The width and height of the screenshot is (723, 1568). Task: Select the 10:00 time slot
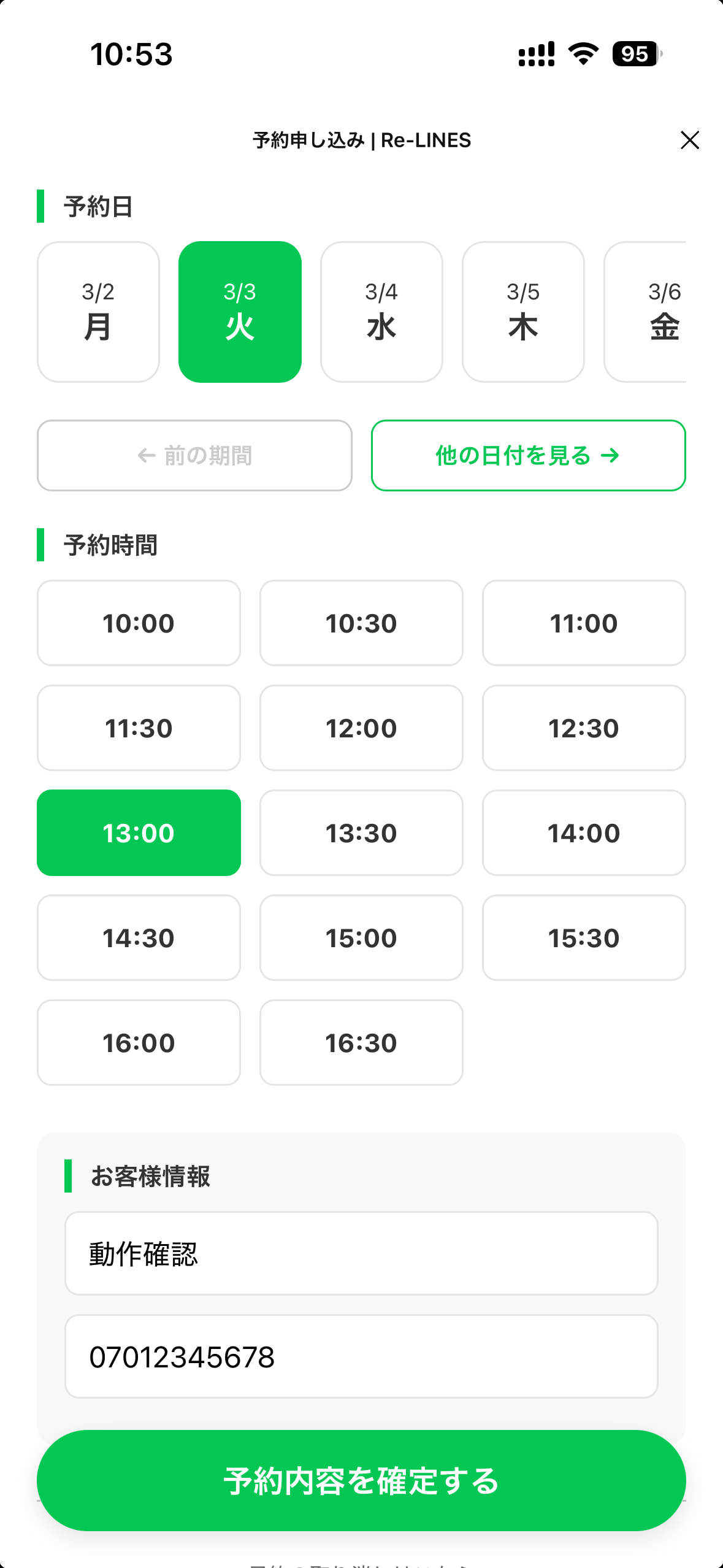coord(138,623)
